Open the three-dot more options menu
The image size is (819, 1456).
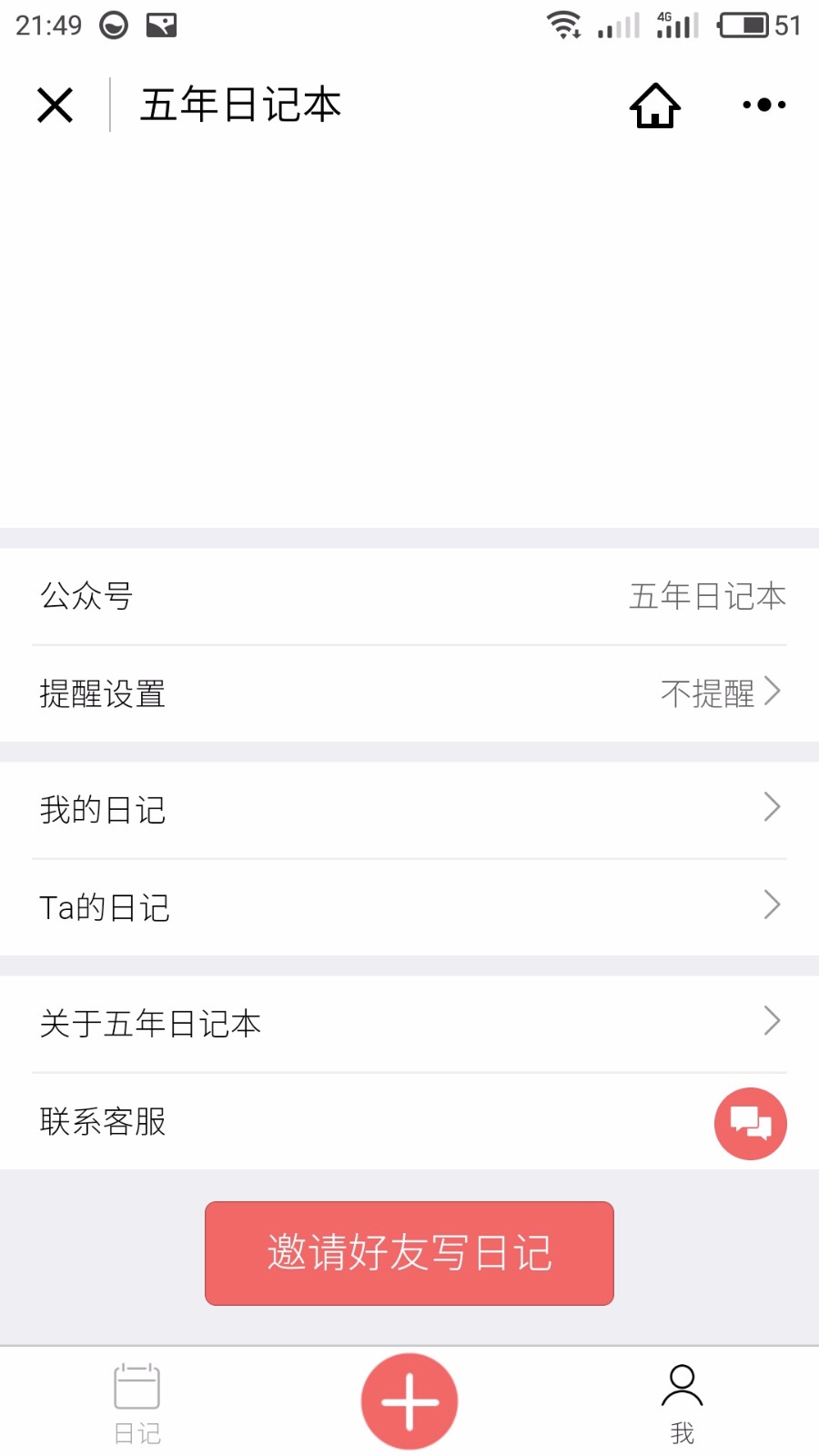click(x=764, y=105)
